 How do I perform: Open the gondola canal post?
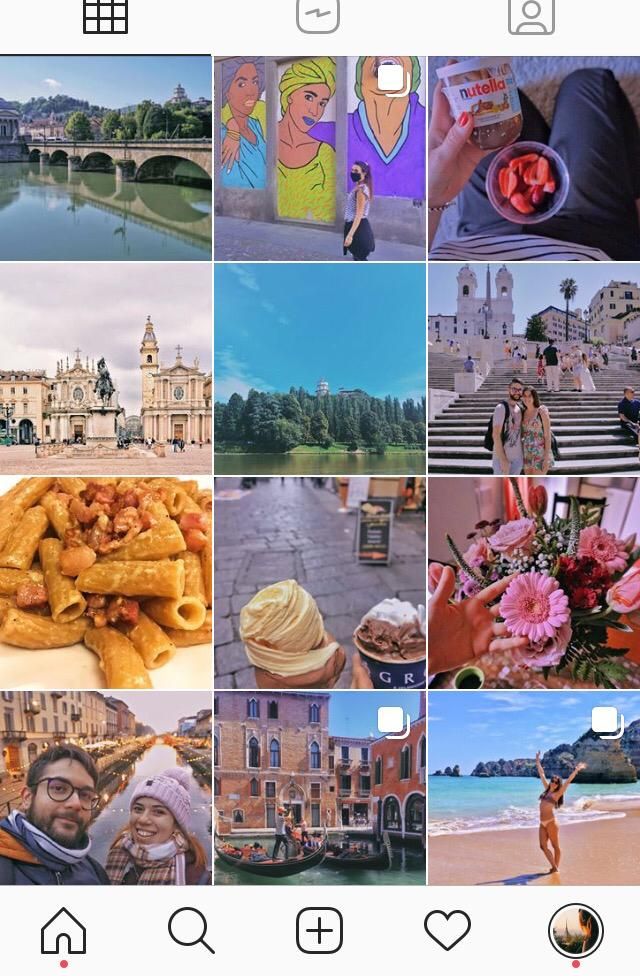pyautogui.click(x=320, y=788)
